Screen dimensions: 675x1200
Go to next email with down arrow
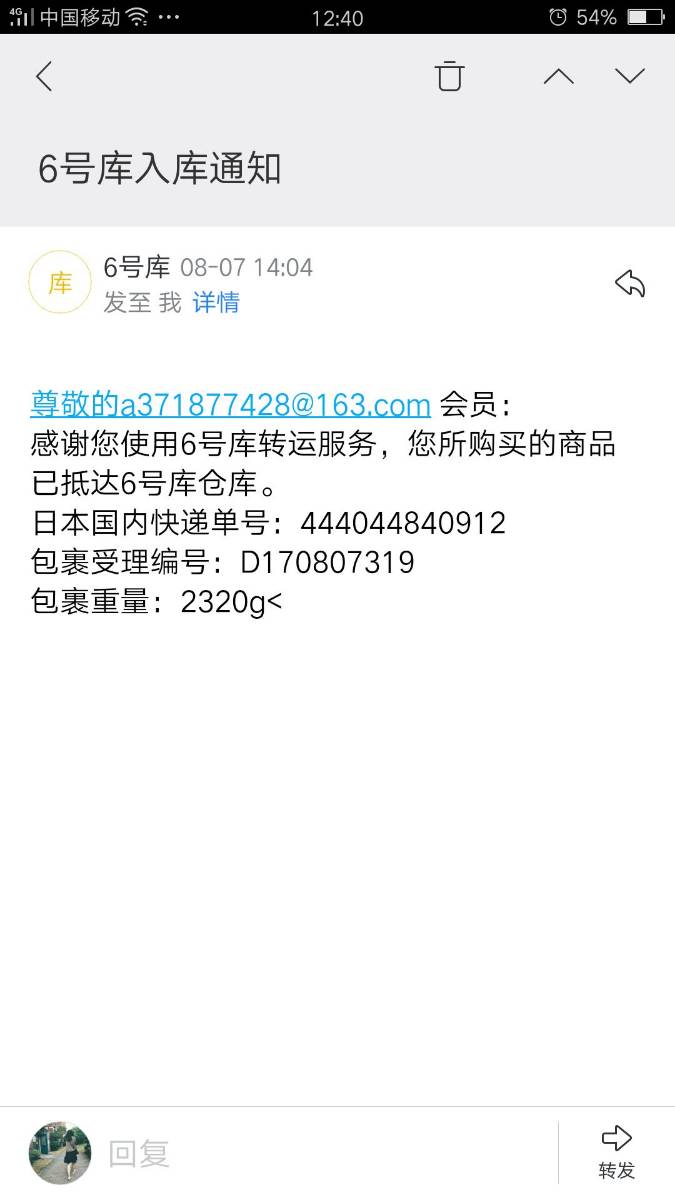(x=630, y=76)
